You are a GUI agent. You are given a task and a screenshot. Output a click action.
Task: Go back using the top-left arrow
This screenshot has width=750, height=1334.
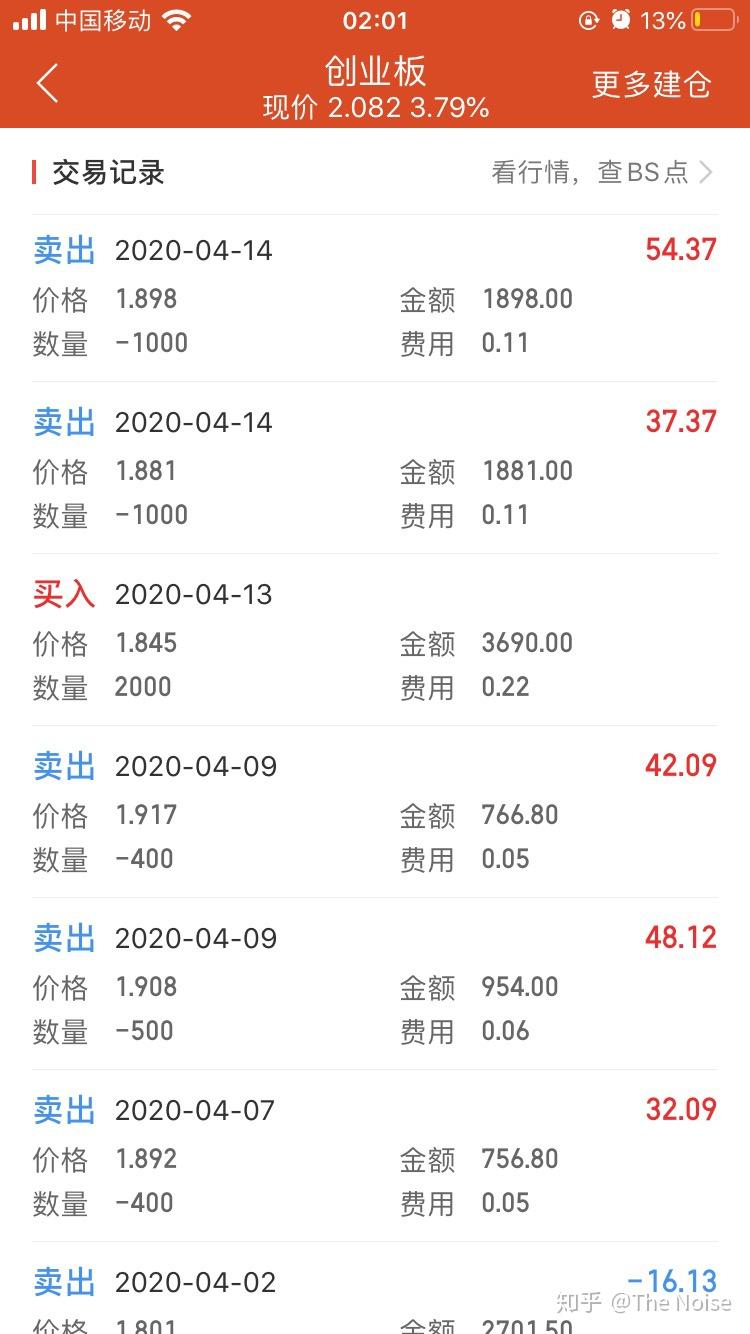pos(47,83)
